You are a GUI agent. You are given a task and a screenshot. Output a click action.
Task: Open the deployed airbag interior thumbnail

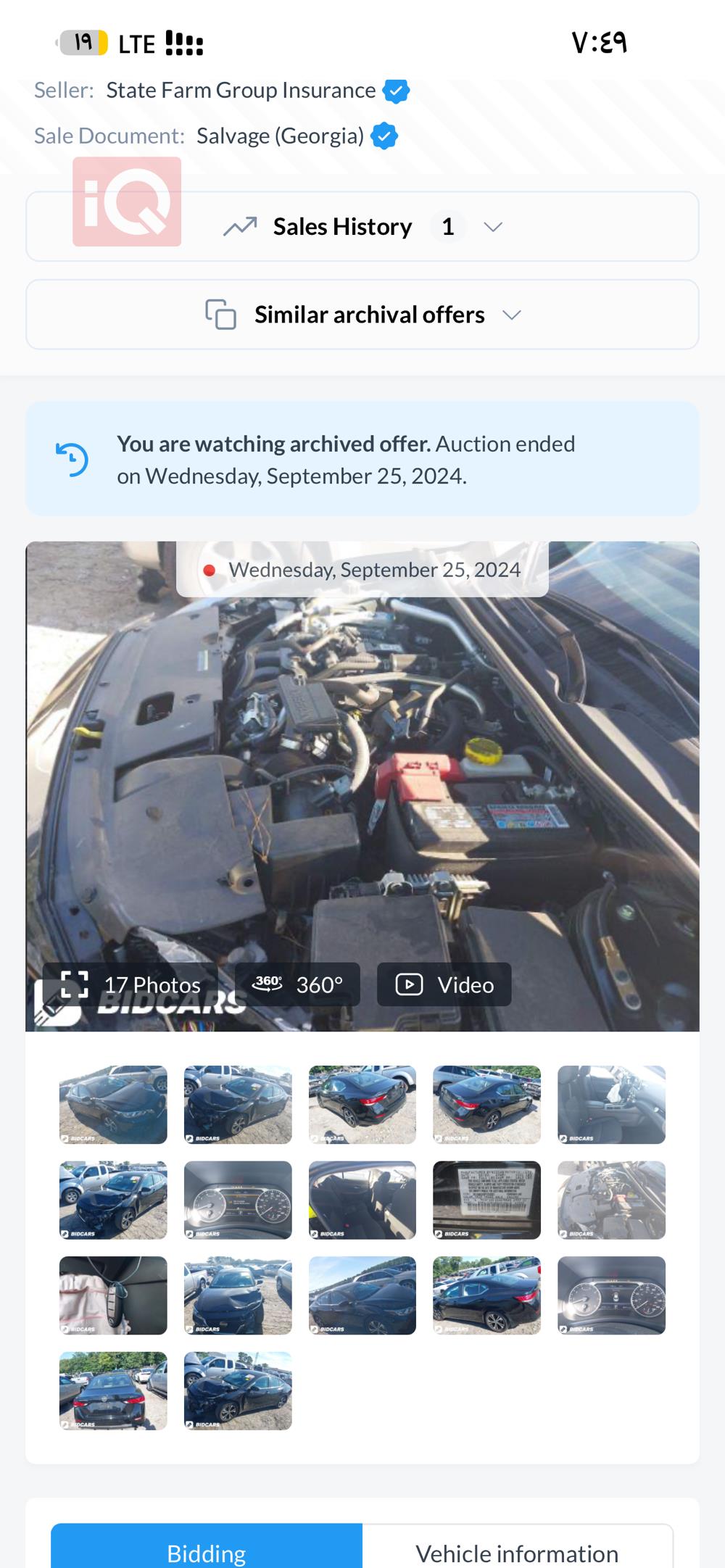point(611,1105)
